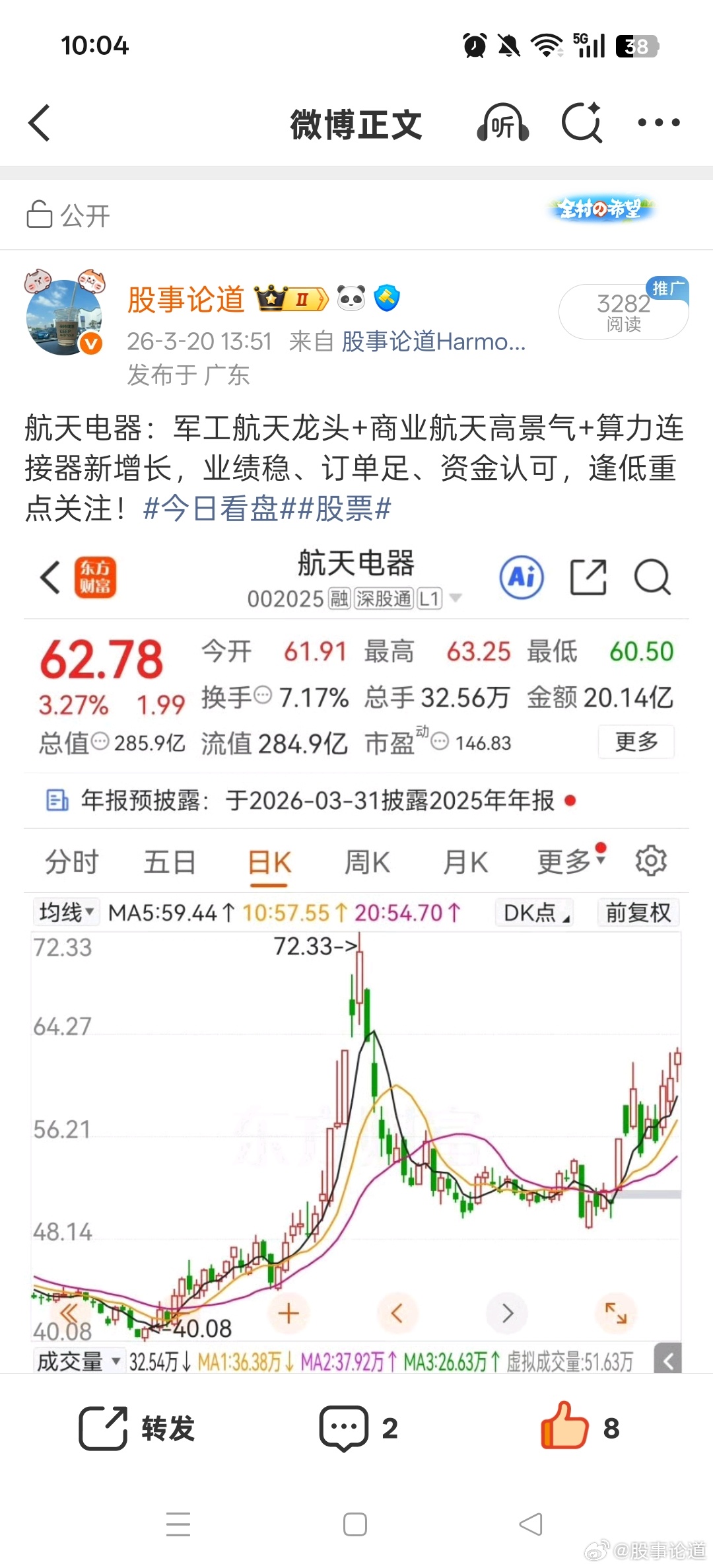This screenshot has width=713, height=1568.
Task: Open the DK点 dropdown
Action: pos(533,912)
